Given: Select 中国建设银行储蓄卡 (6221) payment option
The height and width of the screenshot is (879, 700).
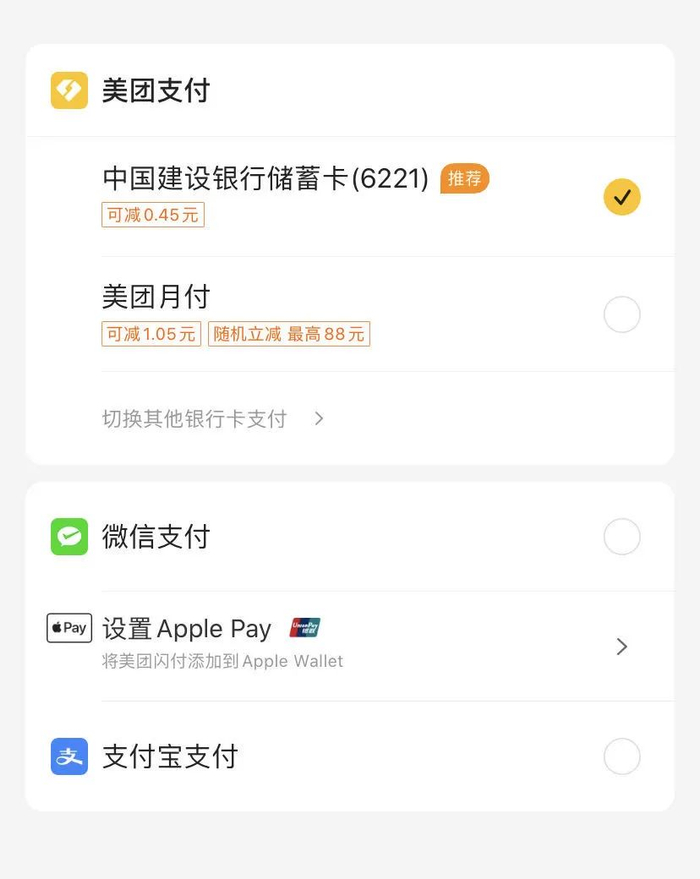Looking at the screenshot, I should coord(621,197).
